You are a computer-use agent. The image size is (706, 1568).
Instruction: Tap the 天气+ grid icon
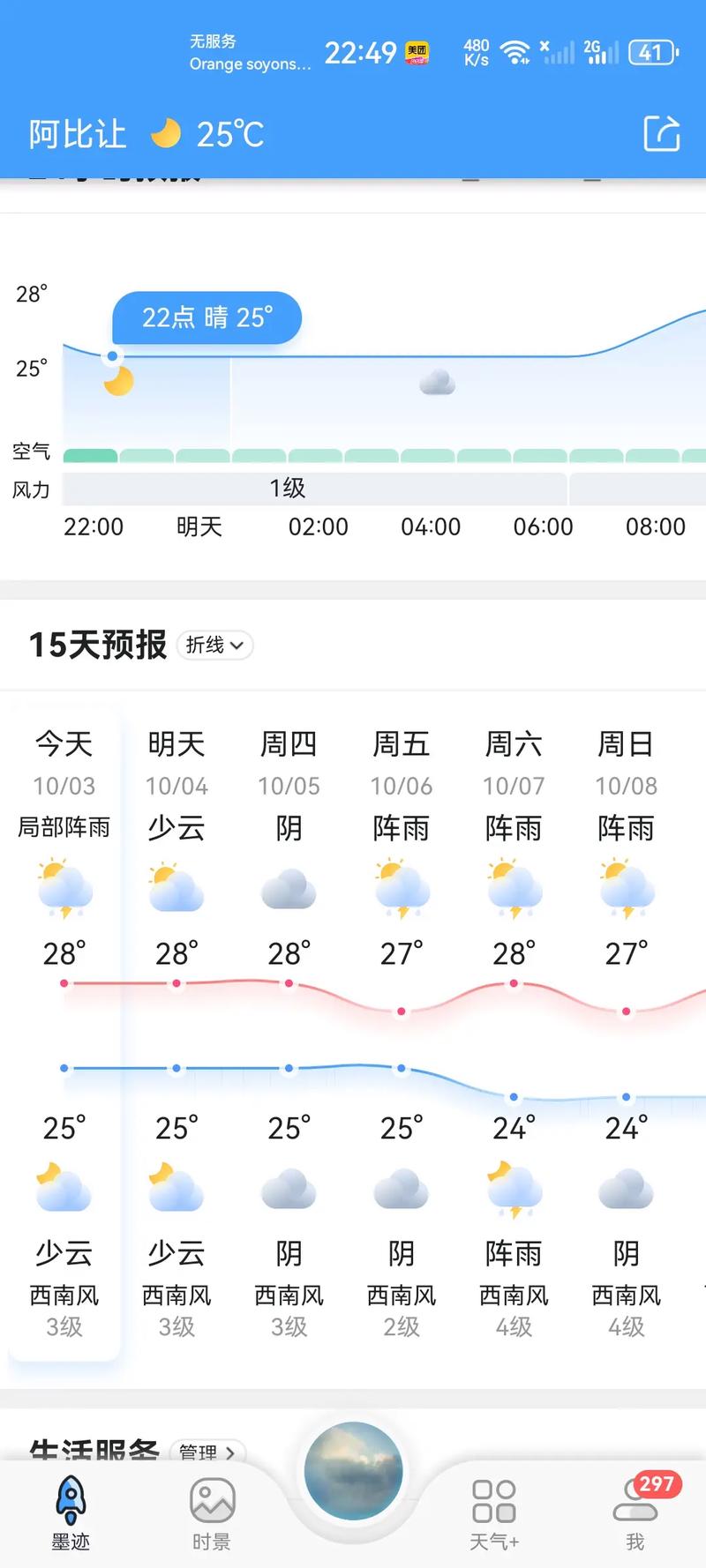tap(494, 1504)
